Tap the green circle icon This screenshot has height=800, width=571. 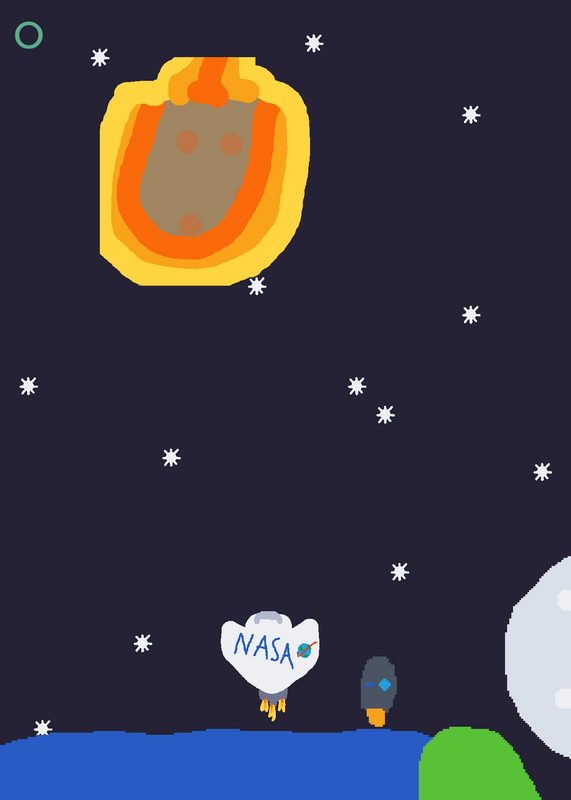click(x=29, y=35)
